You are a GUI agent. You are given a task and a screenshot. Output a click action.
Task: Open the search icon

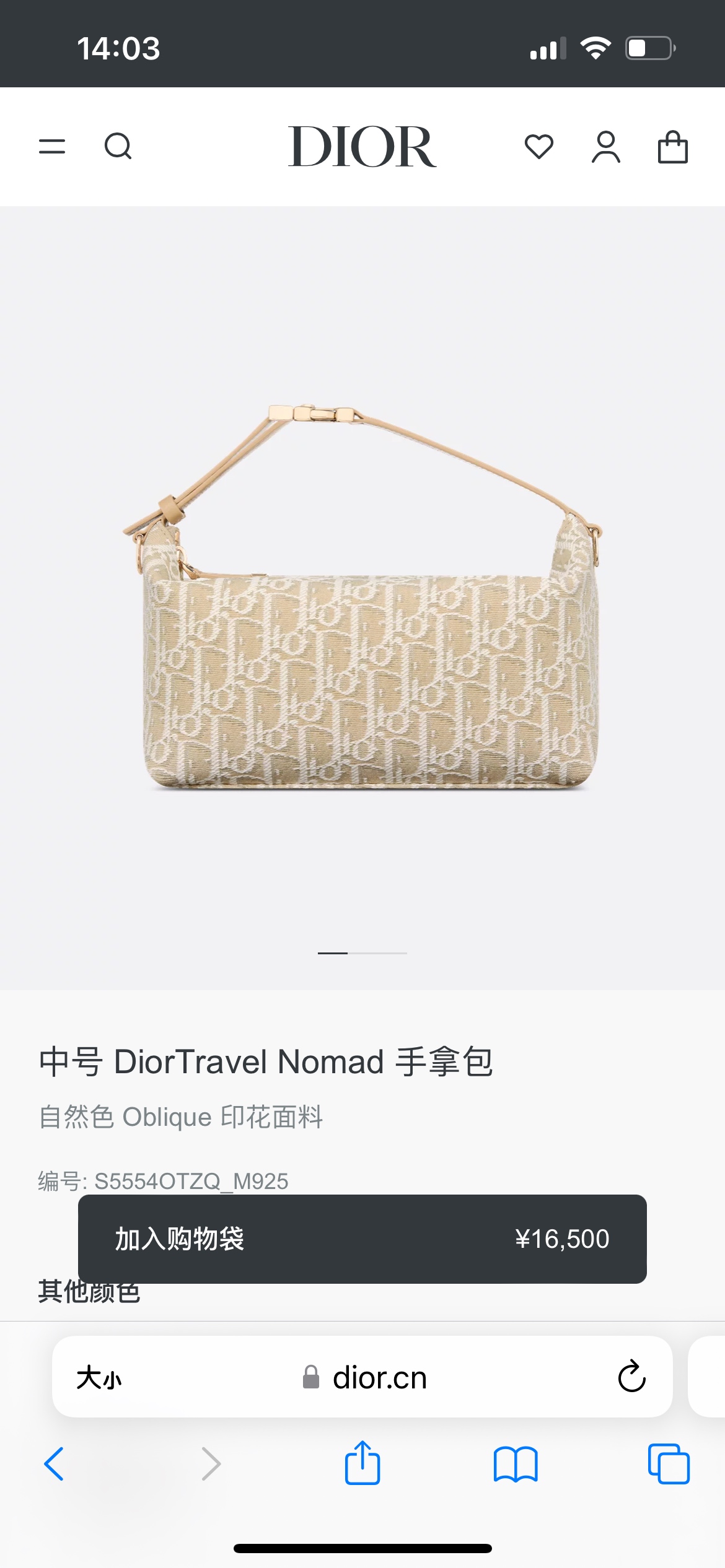coord(118,147)
